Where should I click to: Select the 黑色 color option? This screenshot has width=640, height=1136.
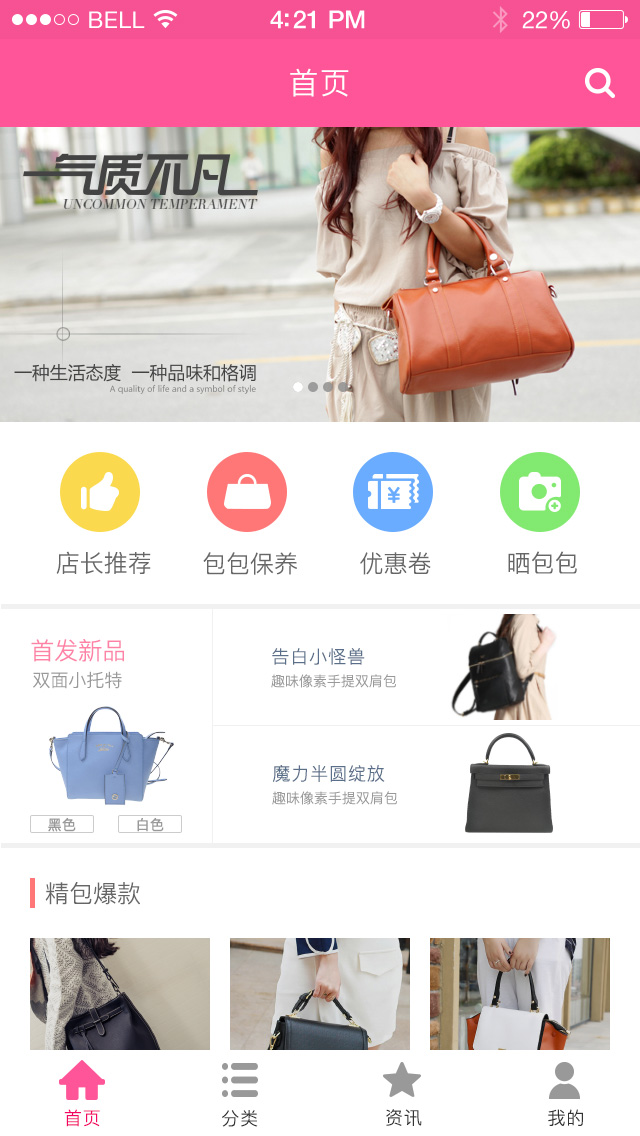pos(62,825)
